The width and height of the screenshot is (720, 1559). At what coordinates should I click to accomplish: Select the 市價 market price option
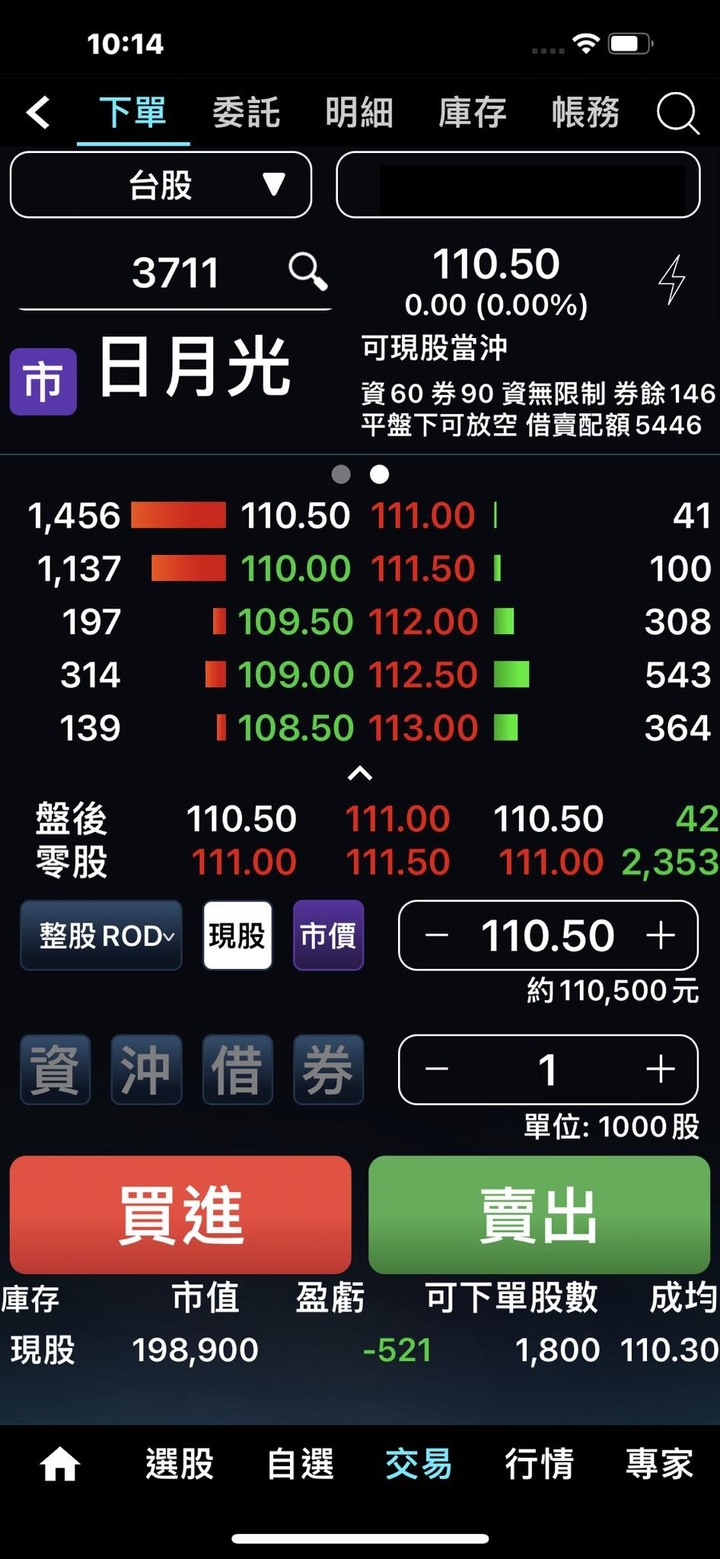(327, 935)
